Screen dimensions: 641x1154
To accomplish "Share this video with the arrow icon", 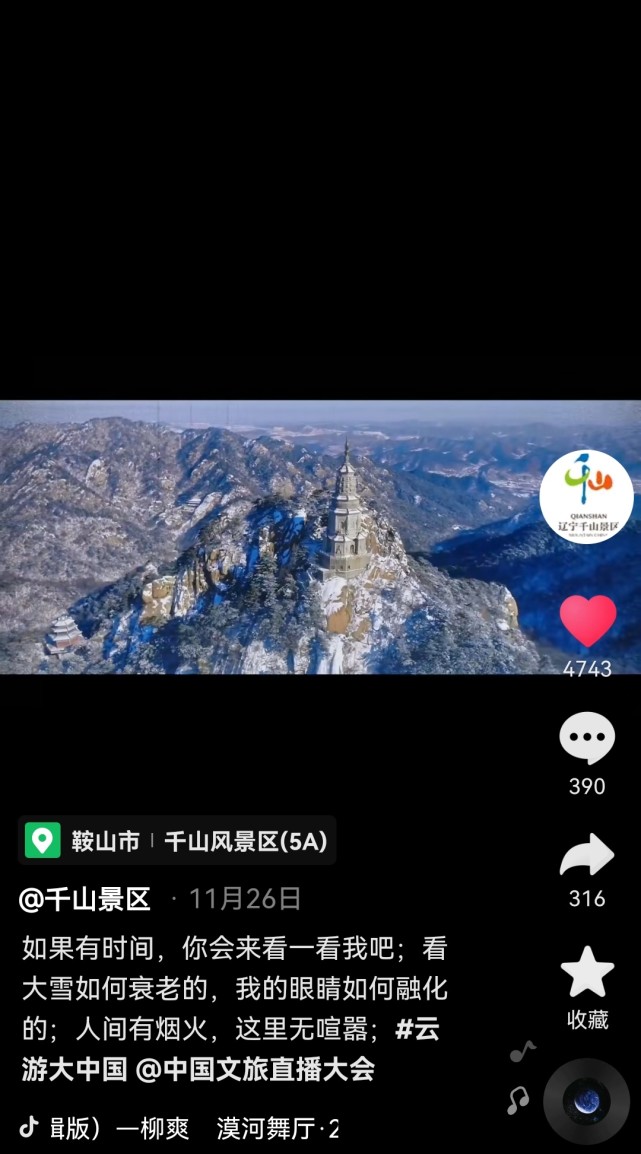I will pos(587,854).
